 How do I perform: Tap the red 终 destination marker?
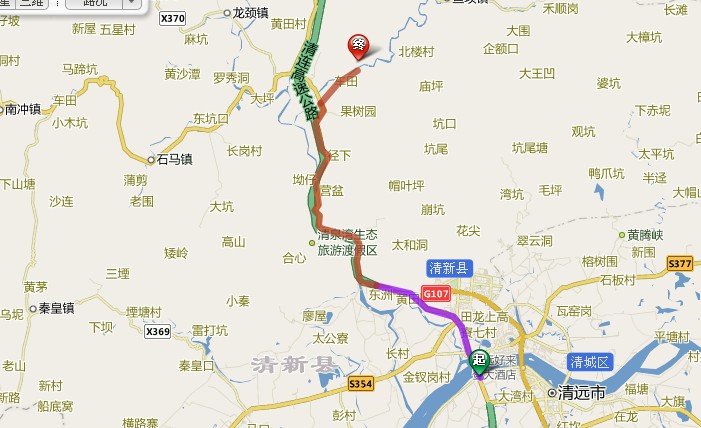pyautogui.click(x=358, y=44)
